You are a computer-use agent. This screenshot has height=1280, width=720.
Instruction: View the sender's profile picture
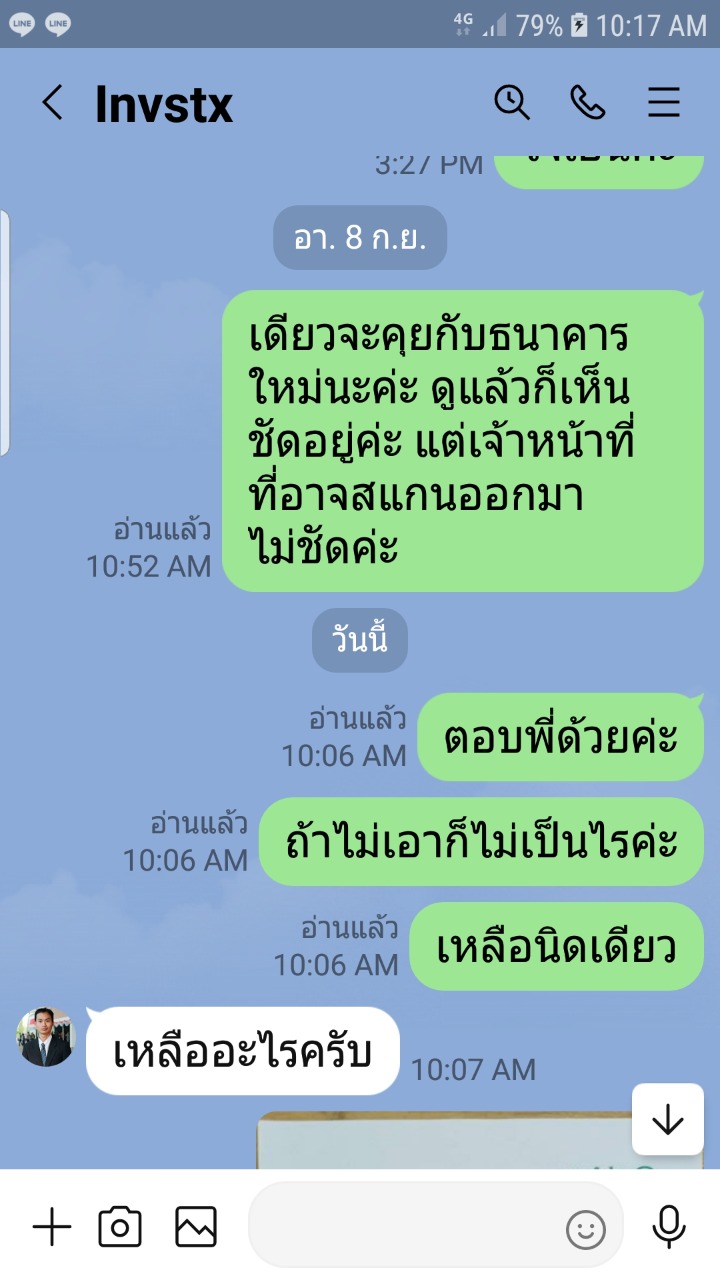click(46, 1037)
